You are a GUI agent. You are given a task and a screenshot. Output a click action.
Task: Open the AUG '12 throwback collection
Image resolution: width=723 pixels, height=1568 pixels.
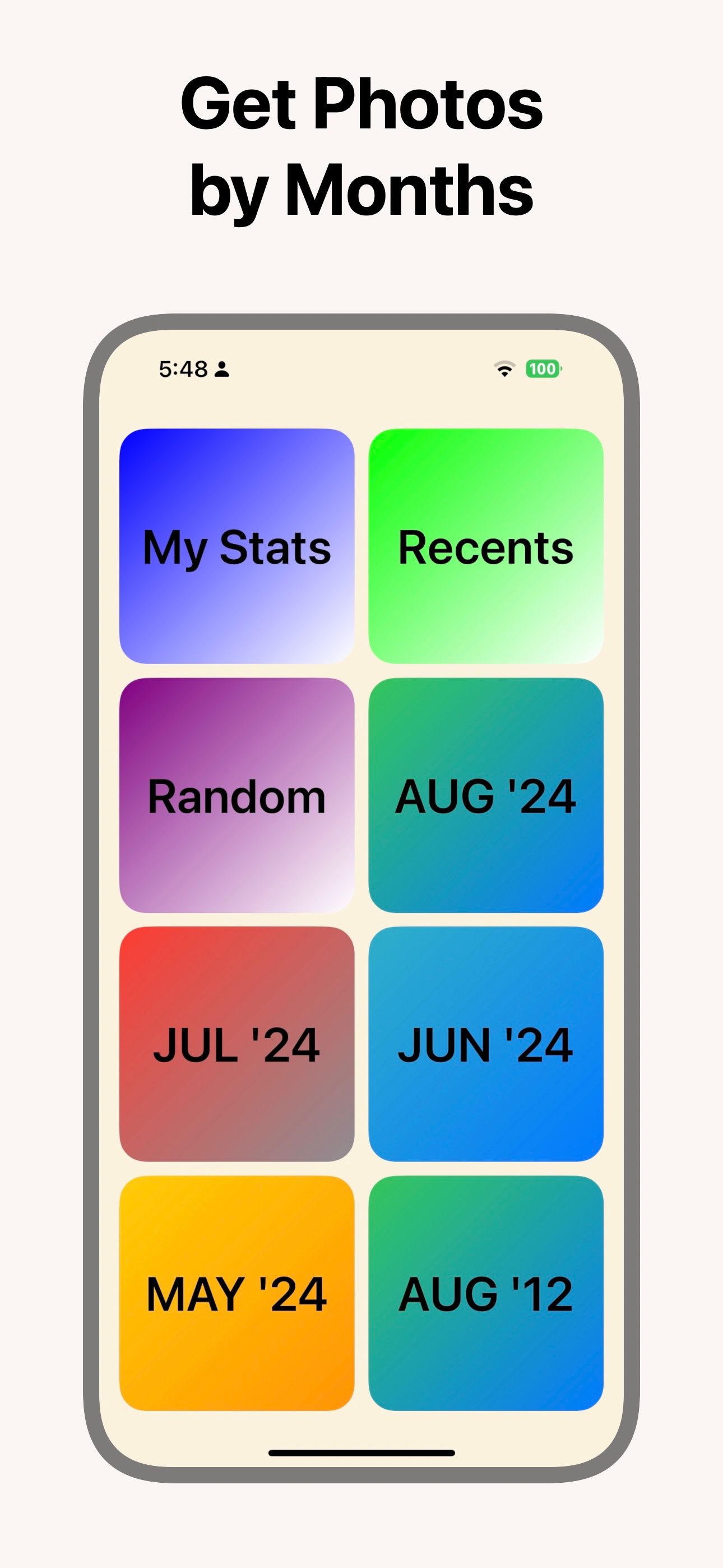(485, 1290)
